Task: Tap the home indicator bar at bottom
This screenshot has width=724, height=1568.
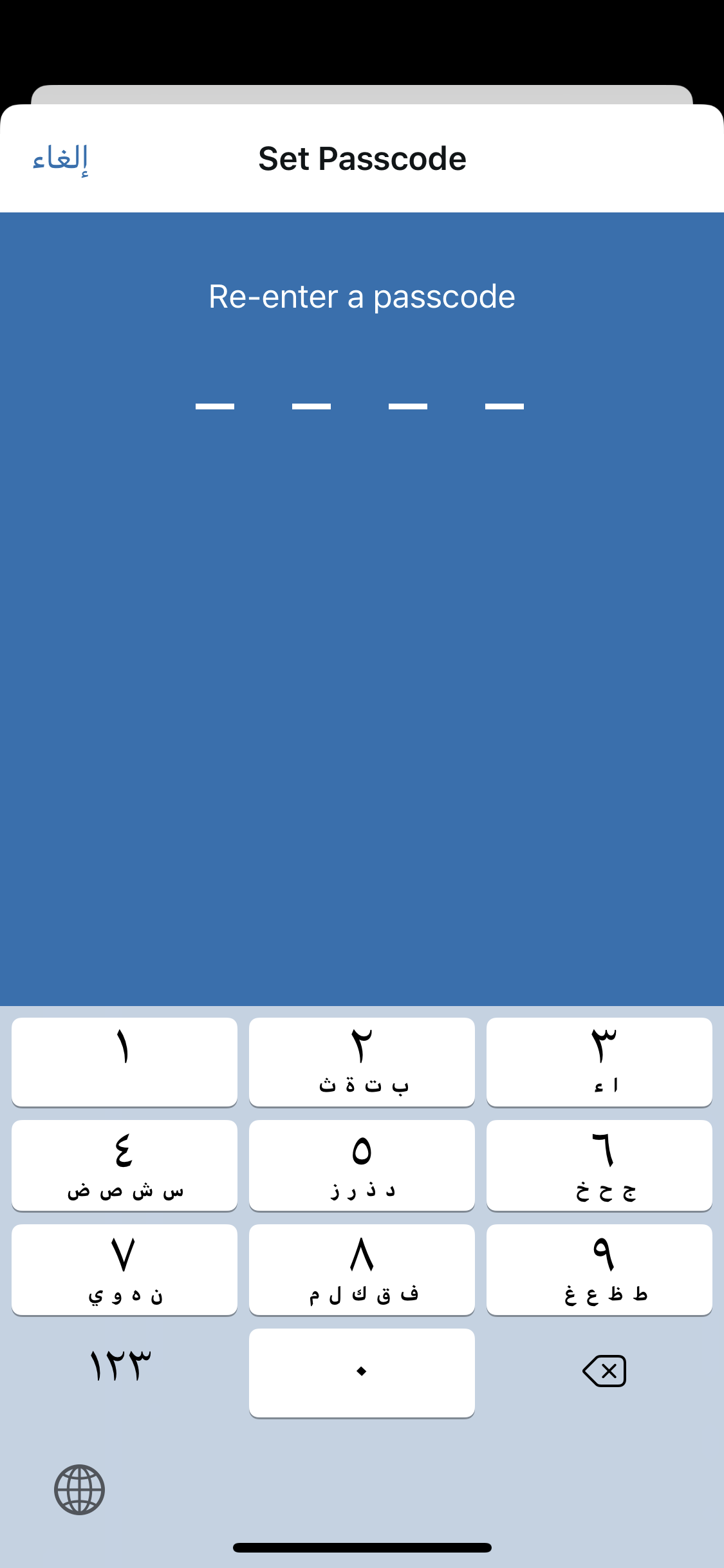Action: (362, 1547)
